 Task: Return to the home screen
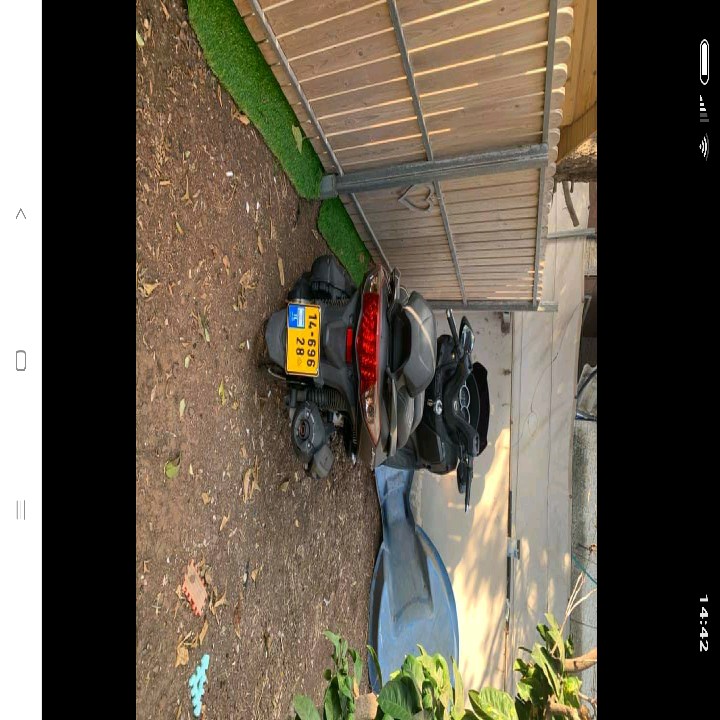pos(21,361)
